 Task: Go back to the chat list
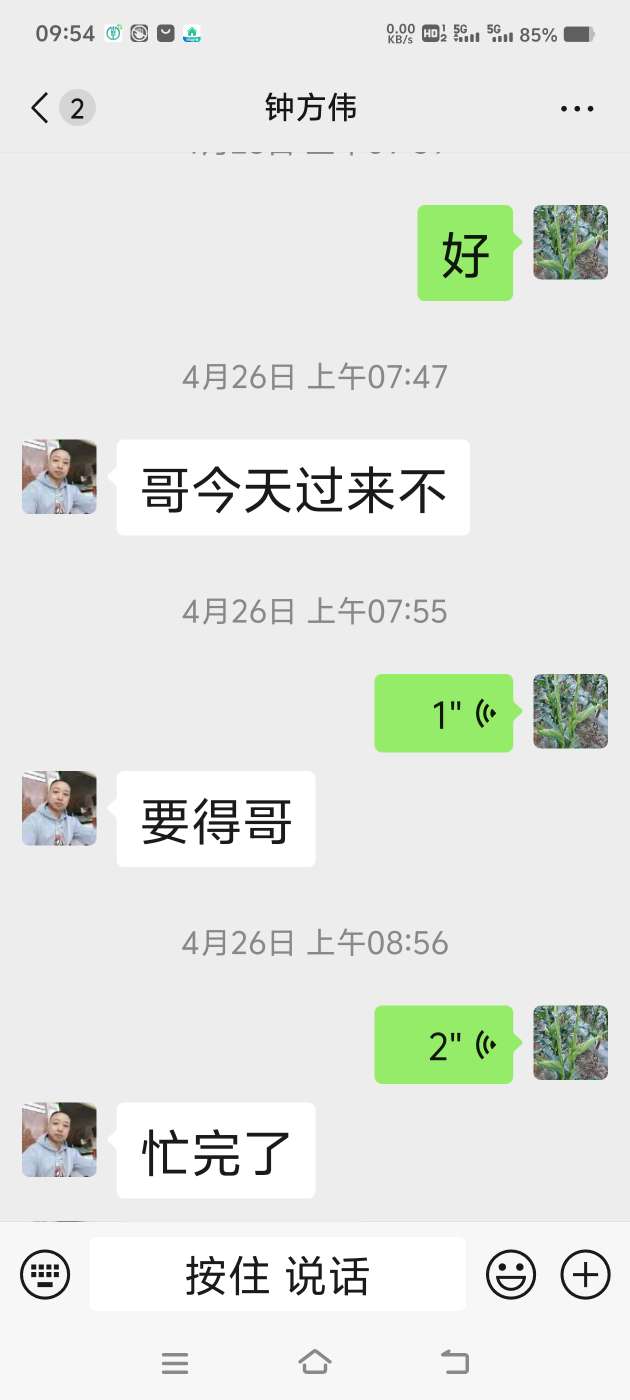click(42, 108)
